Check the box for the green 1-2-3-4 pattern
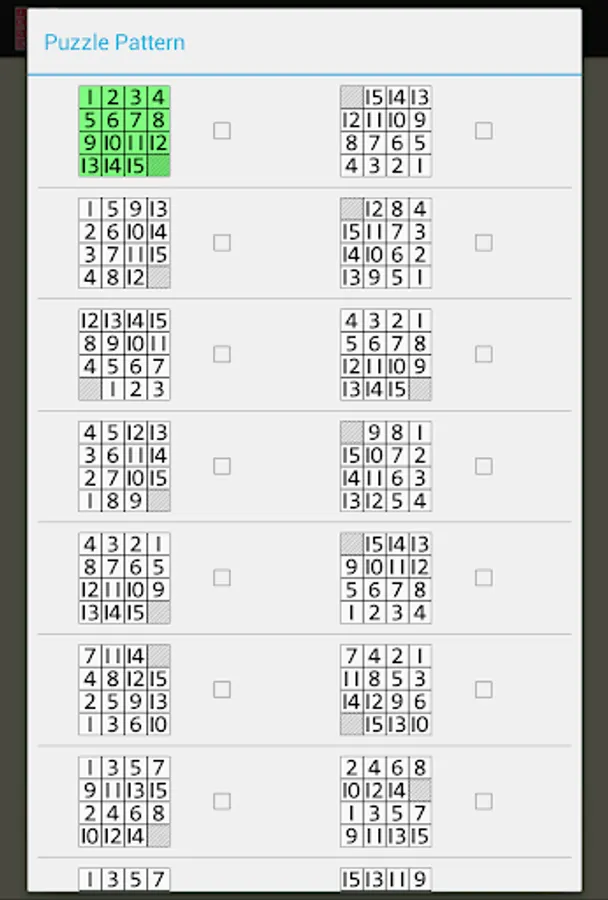Viewport: 608px width, 900px height. [222, 131]
